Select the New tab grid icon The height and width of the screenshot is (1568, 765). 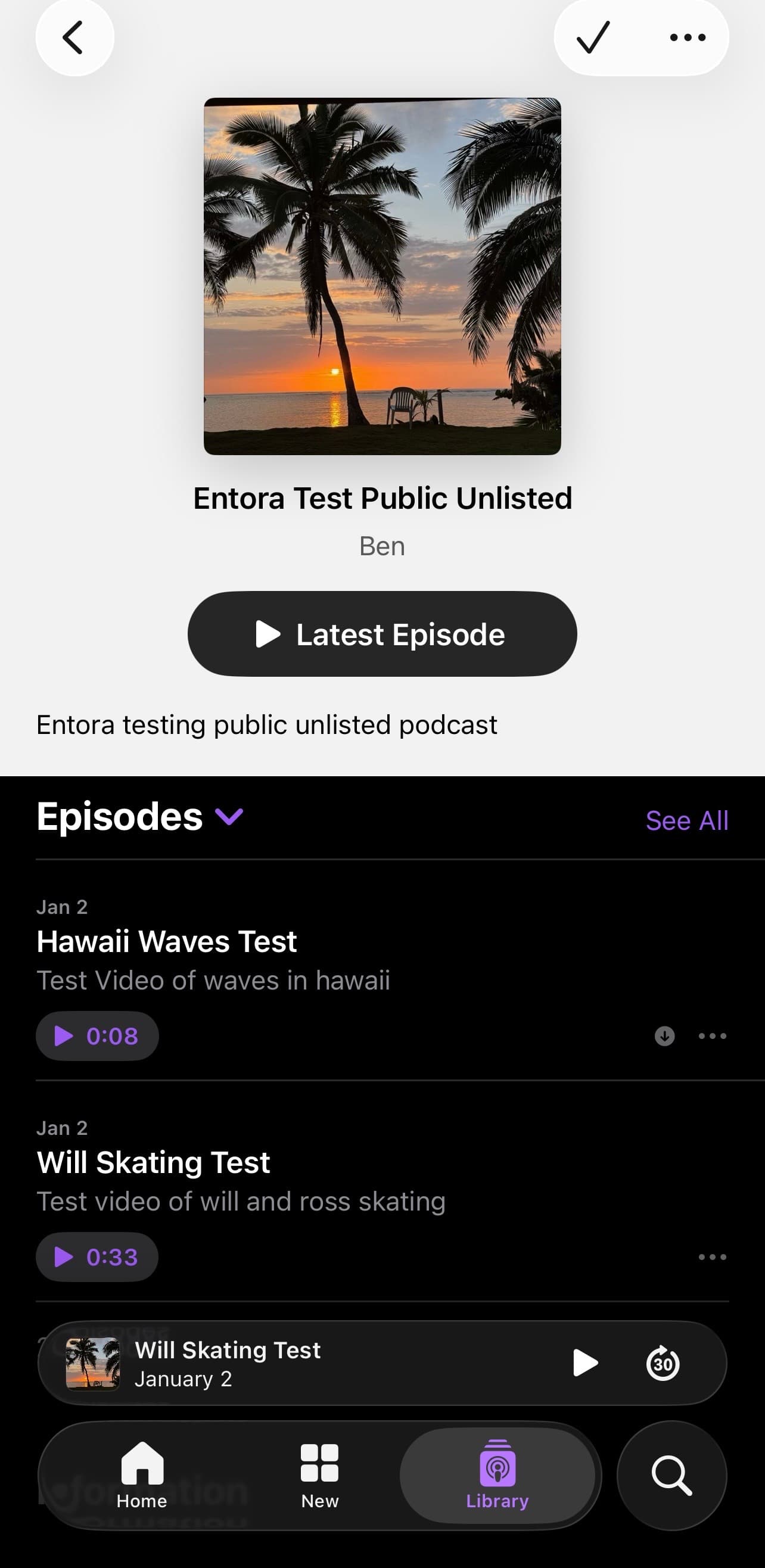[x=319, y=1461]
